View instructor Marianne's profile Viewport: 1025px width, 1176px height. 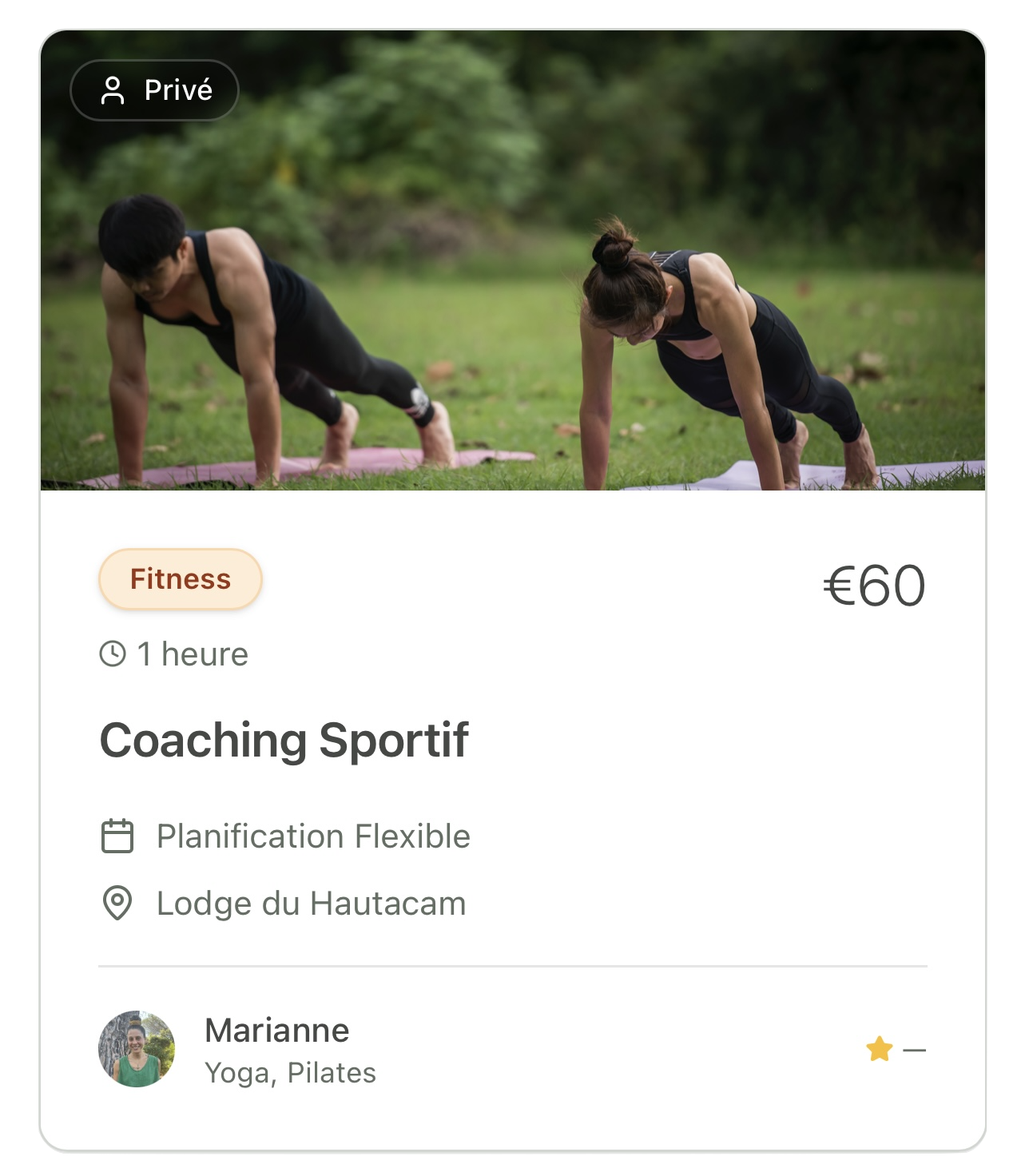click(276, 1031)
